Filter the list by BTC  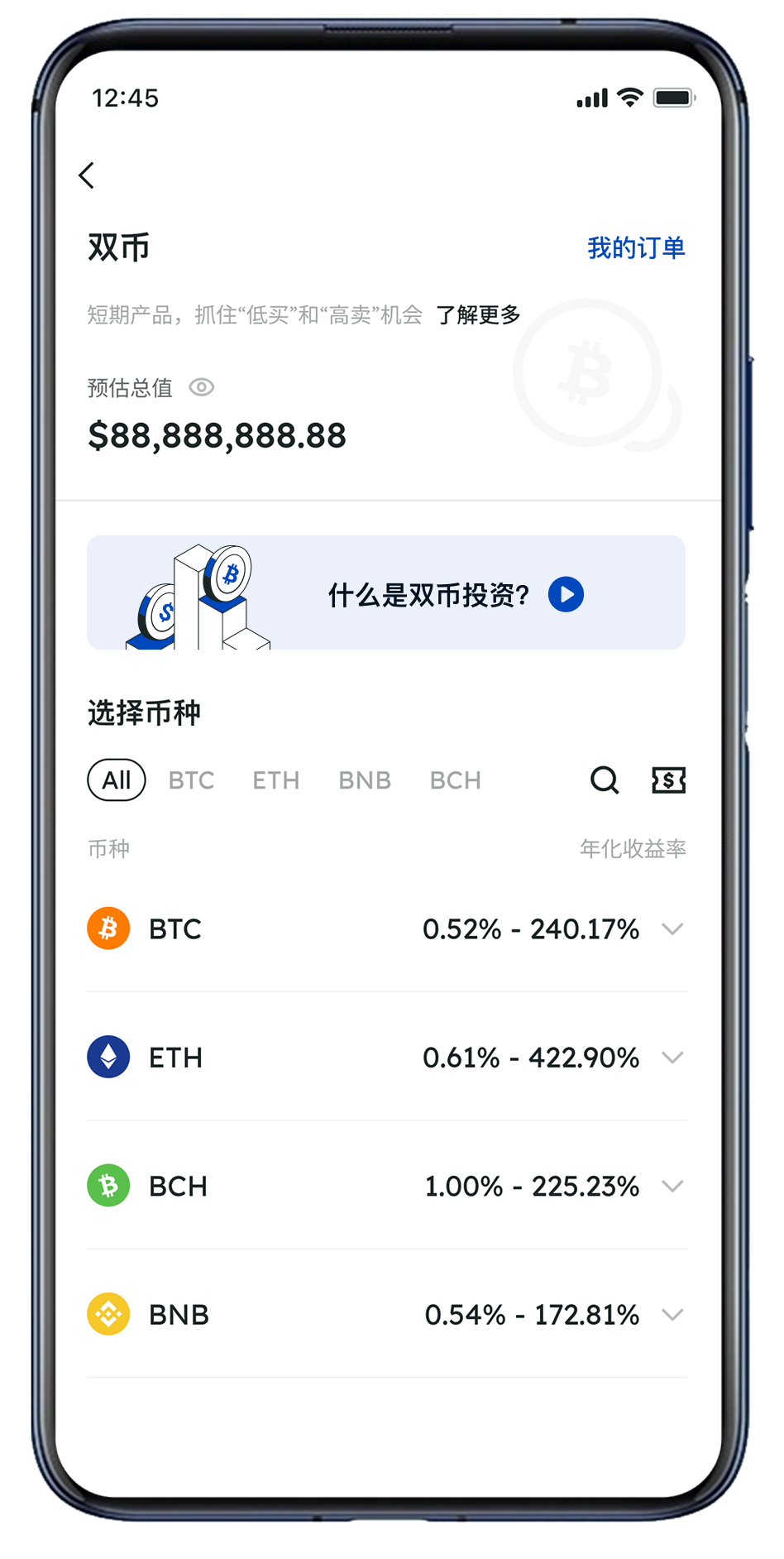[x=191, y=780]
